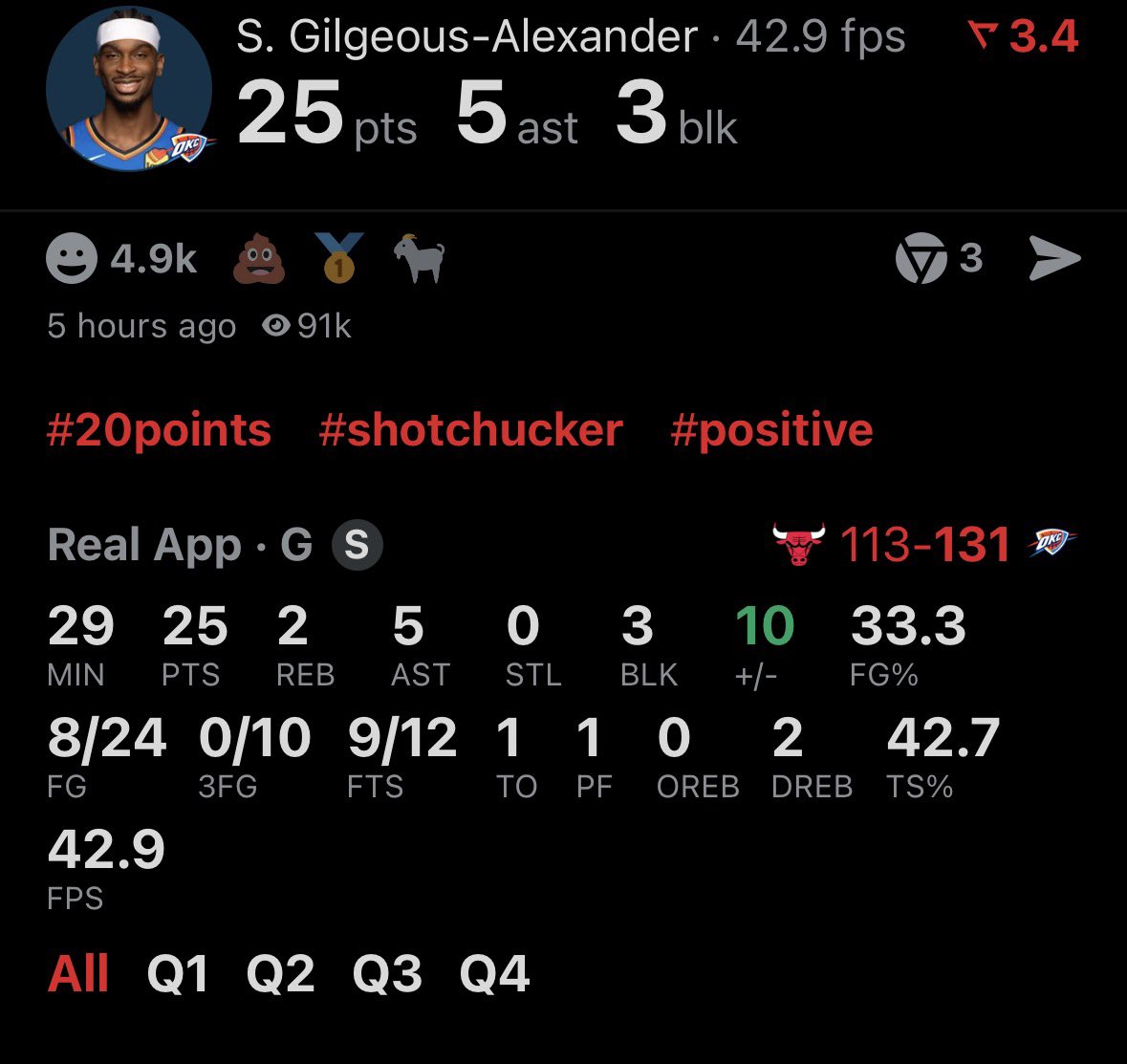Image resolution: width=1127 pixels, height=1064 pixels.
Task: View Q4 stats
Action: coord(493,974)
